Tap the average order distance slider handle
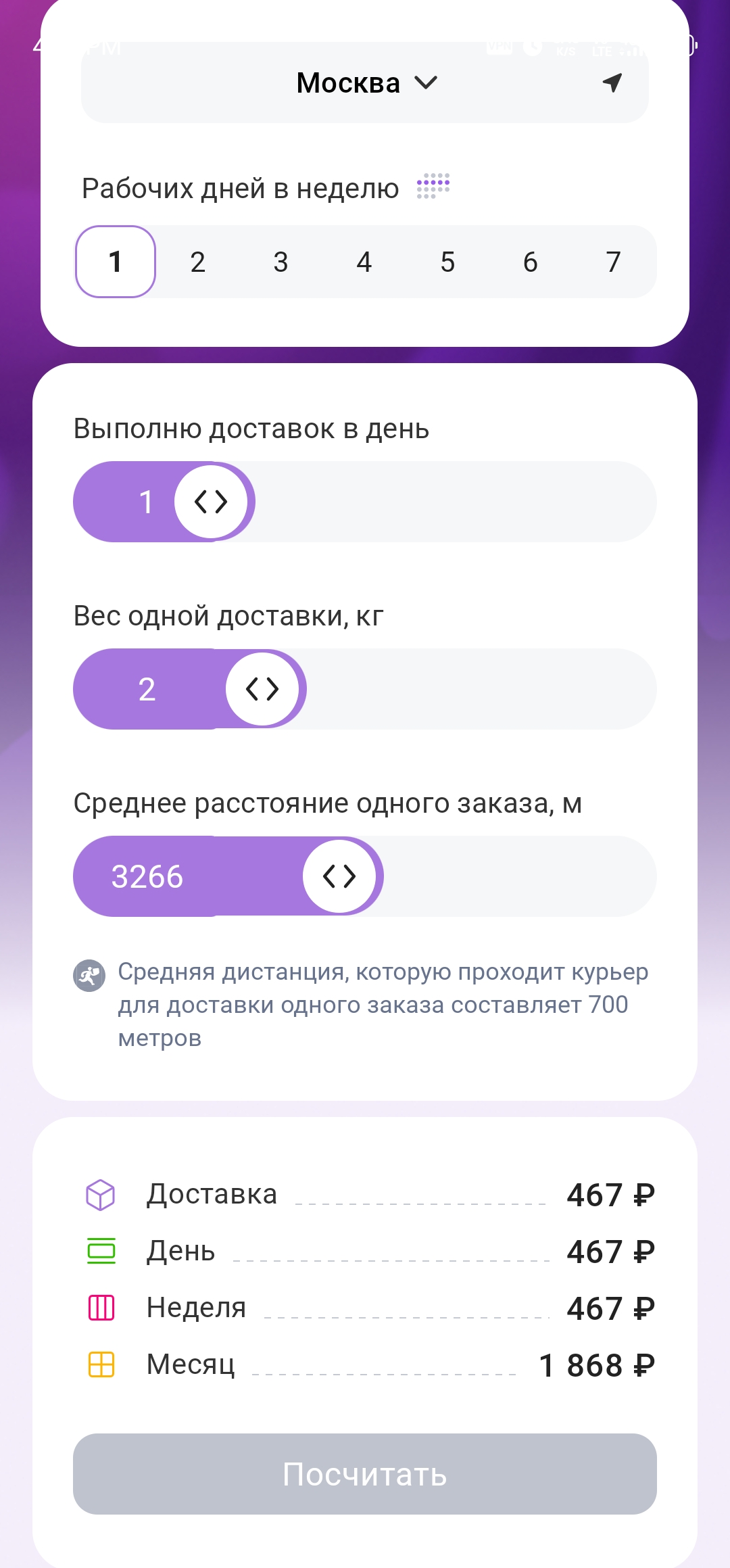Image resolution: width=730 pixels, height=1568 pixels. (339, 876)
